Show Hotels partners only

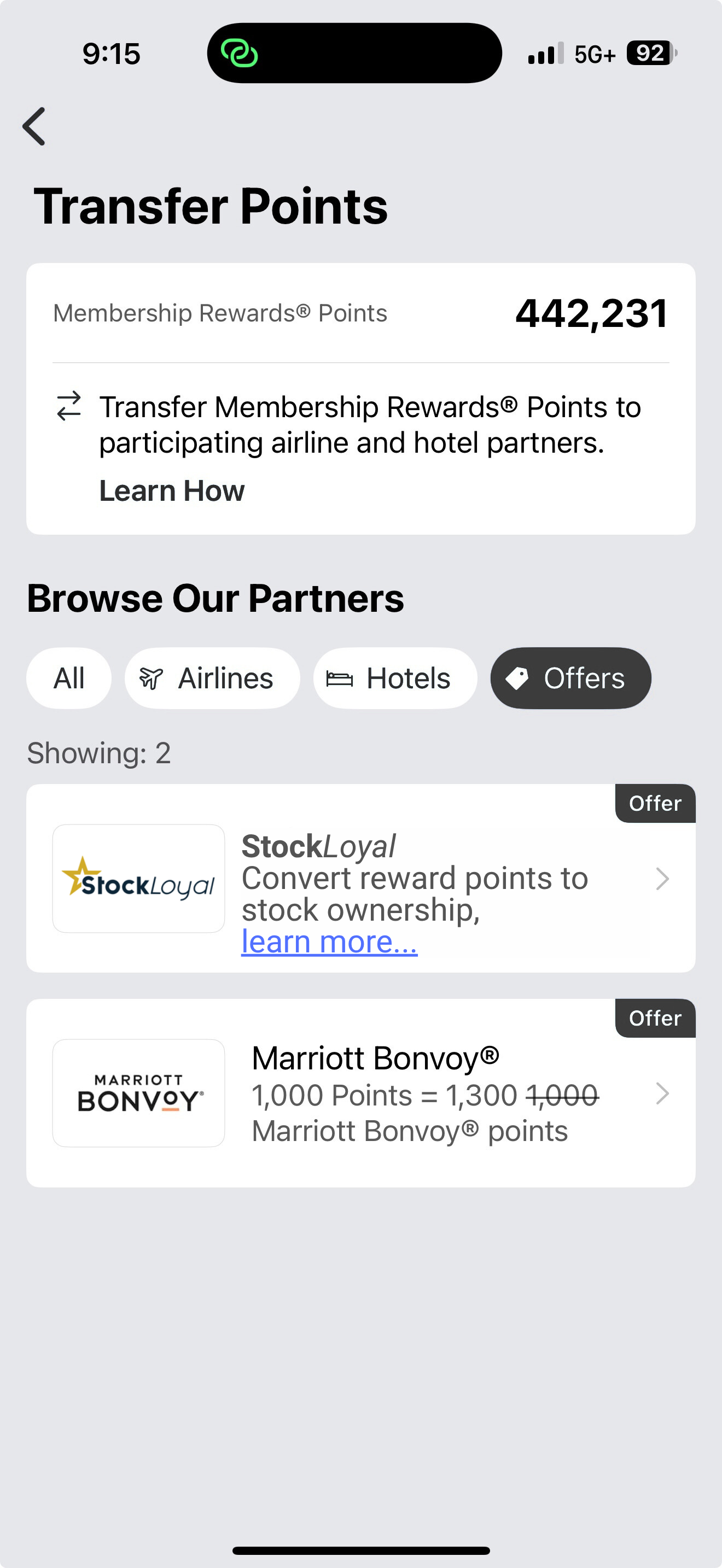point(394,678)
